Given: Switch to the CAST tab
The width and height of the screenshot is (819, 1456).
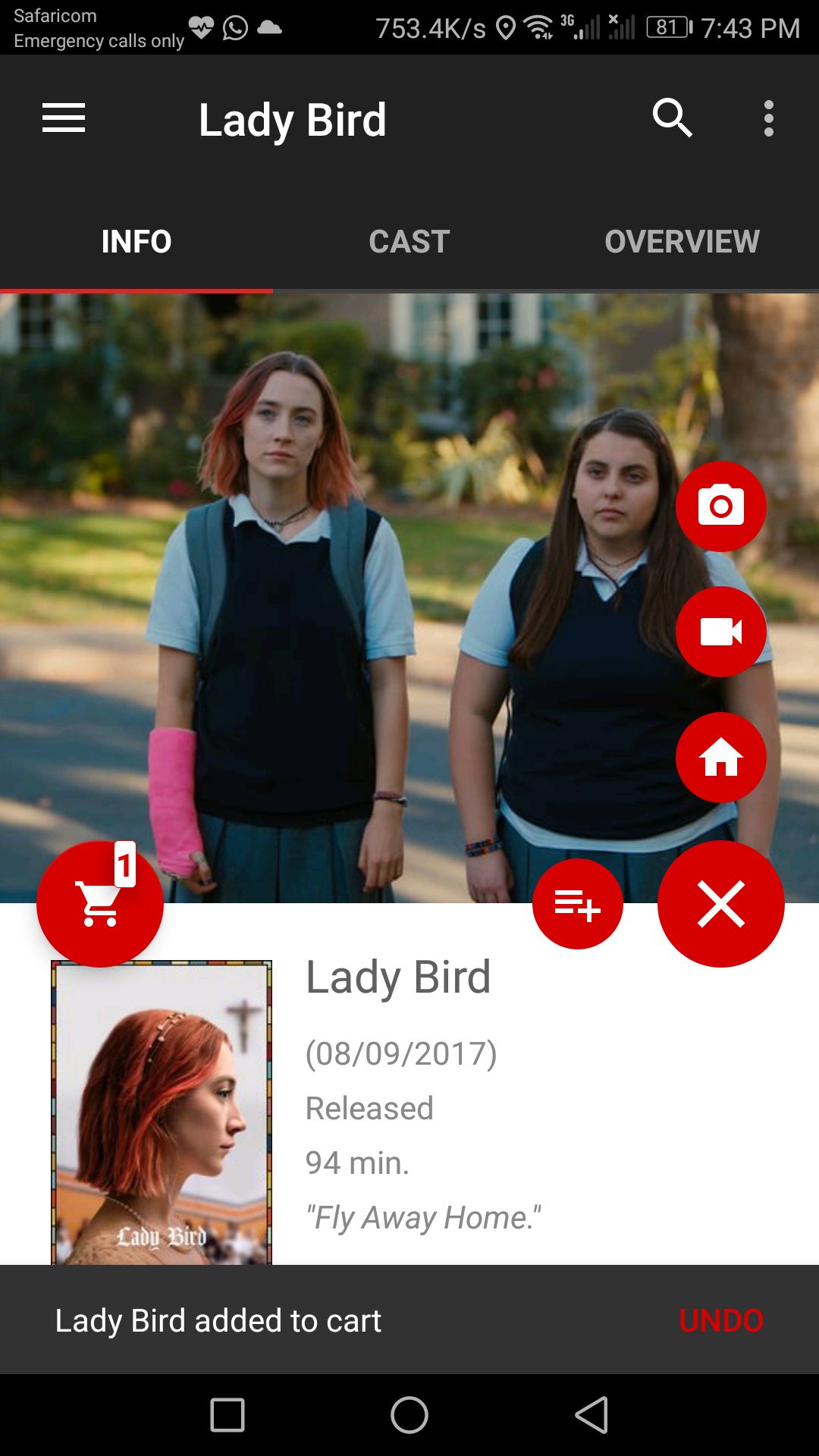Looking at the screenshot, I should point(409,242).
